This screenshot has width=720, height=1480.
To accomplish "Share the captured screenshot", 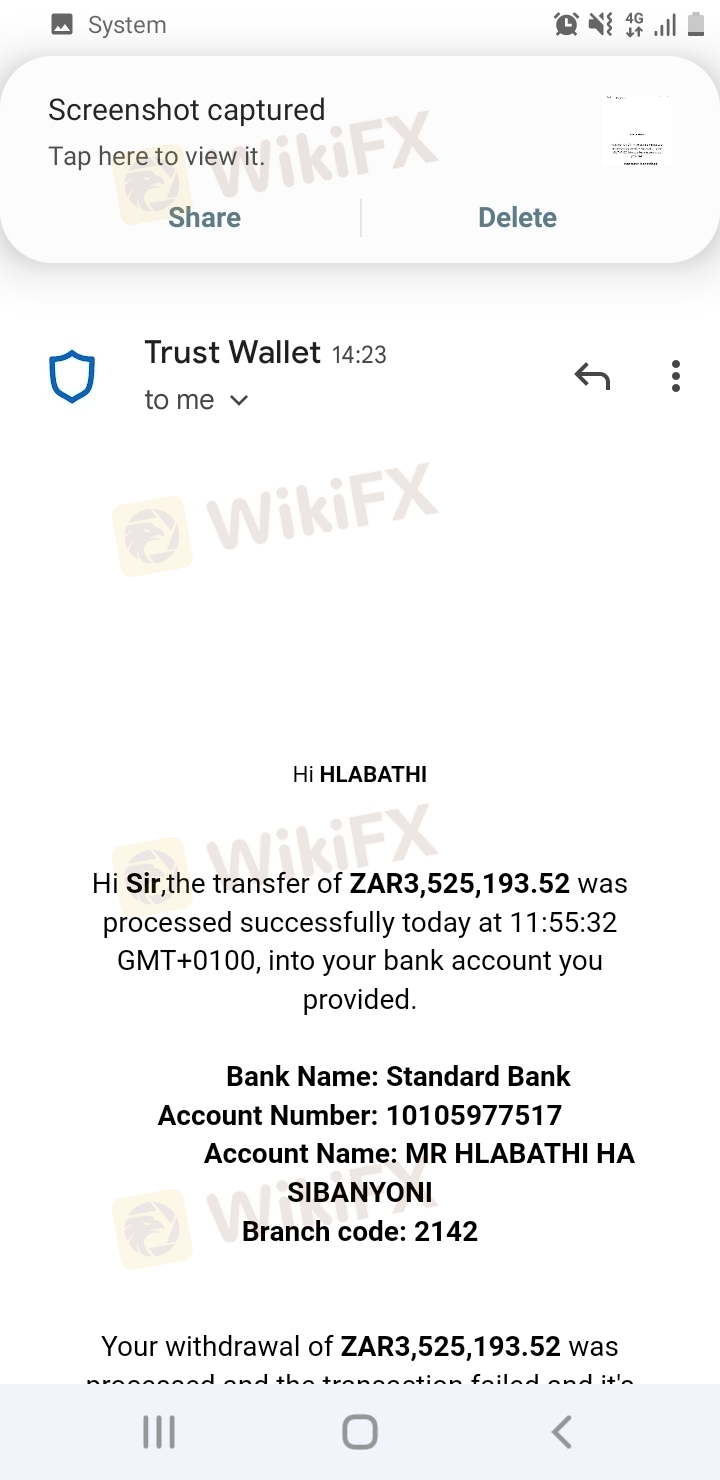I will (x=204, y=217).
